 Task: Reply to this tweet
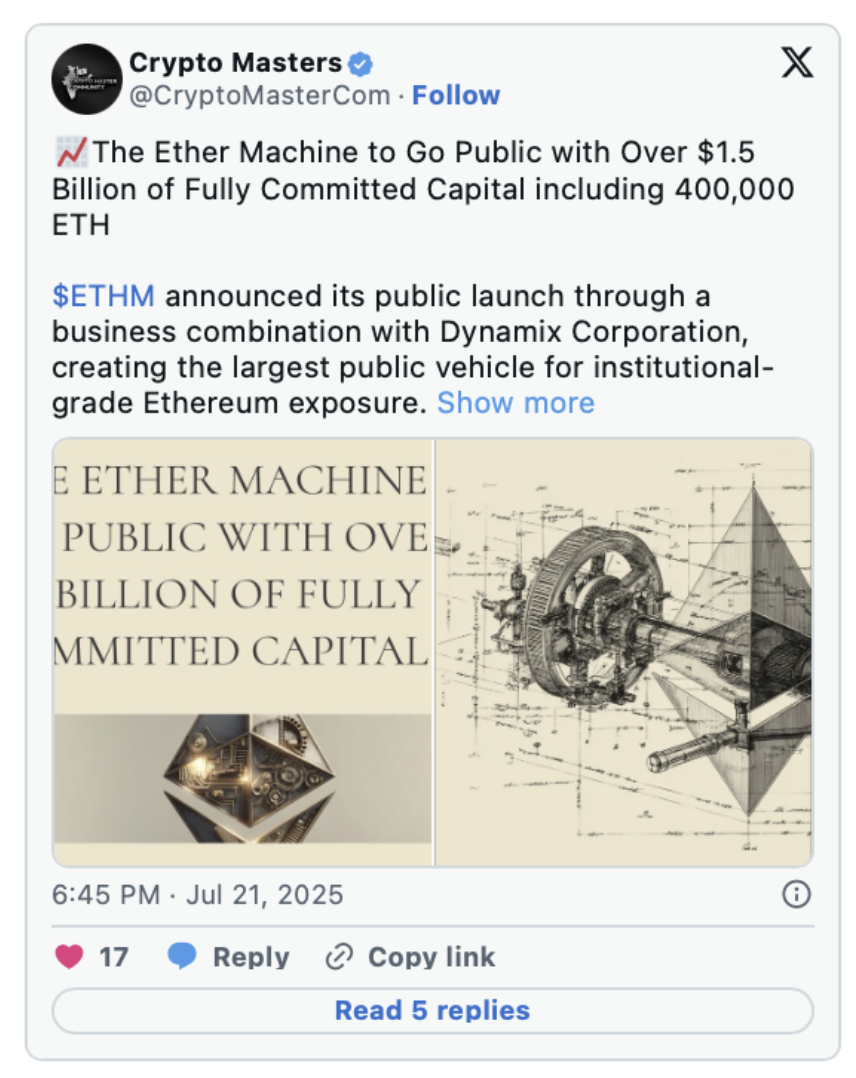228,957
